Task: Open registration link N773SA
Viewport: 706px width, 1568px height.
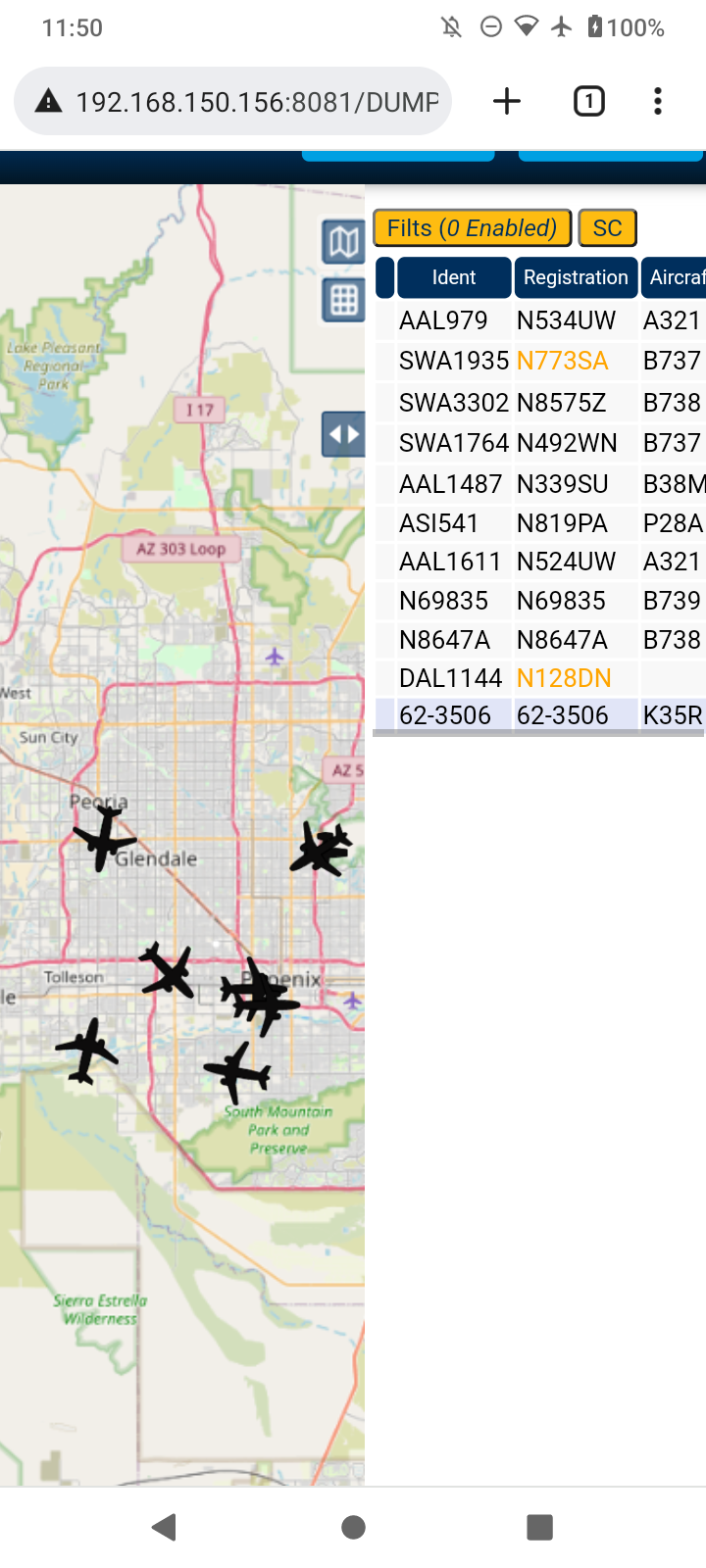Action: [563, 361]
